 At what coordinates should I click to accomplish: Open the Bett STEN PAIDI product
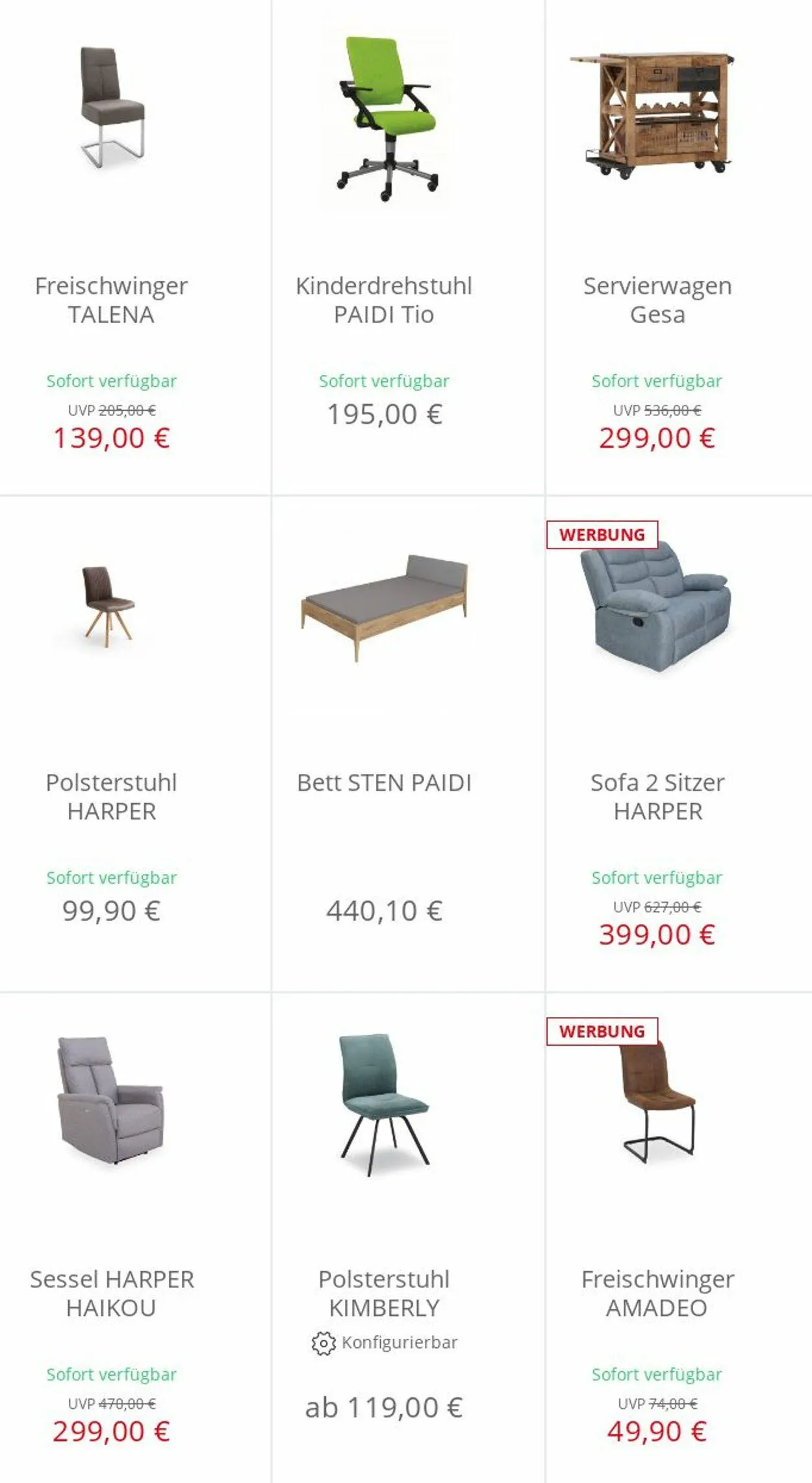[408, 744]
